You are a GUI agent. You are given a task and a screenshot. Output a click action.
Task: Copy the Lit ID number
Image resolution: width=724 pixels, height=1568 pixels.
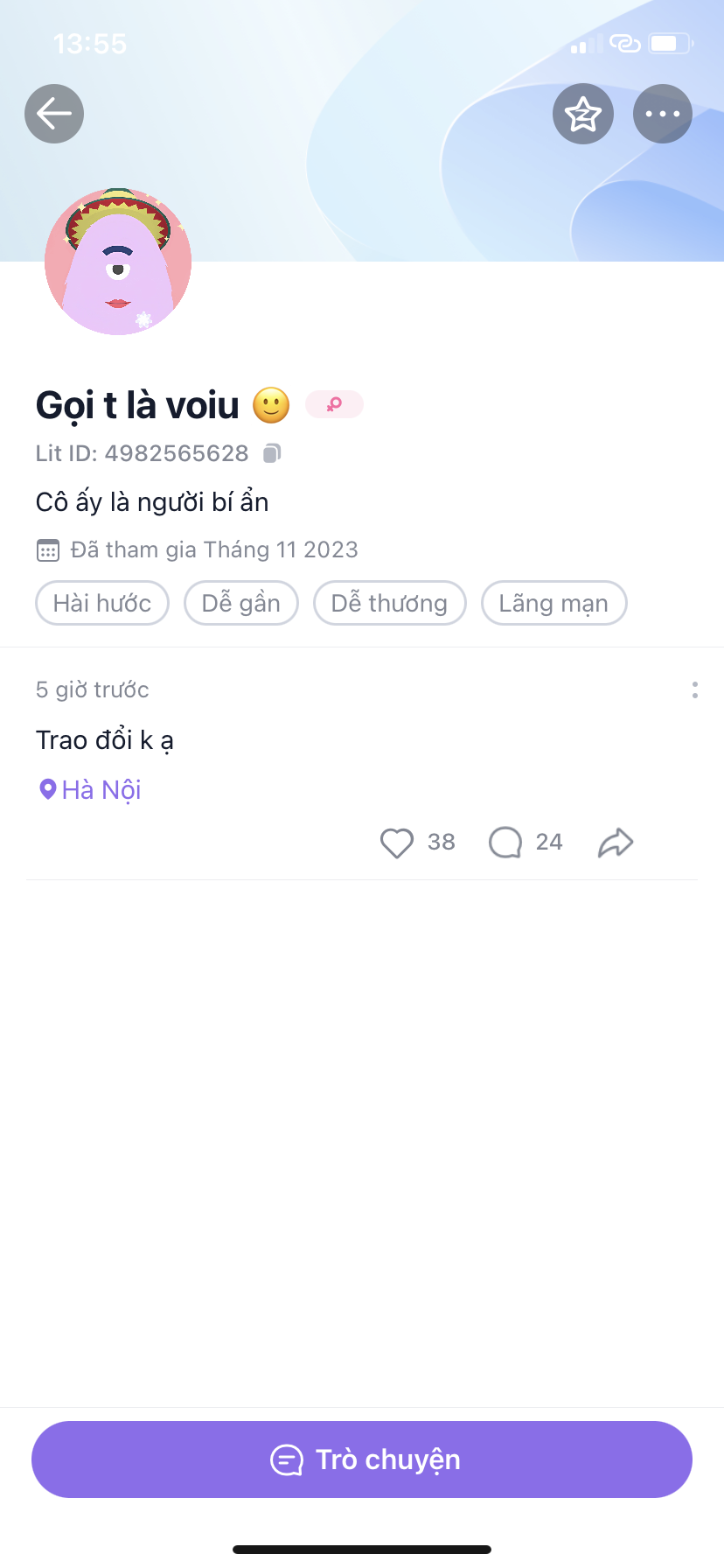[x=273, y=453]
